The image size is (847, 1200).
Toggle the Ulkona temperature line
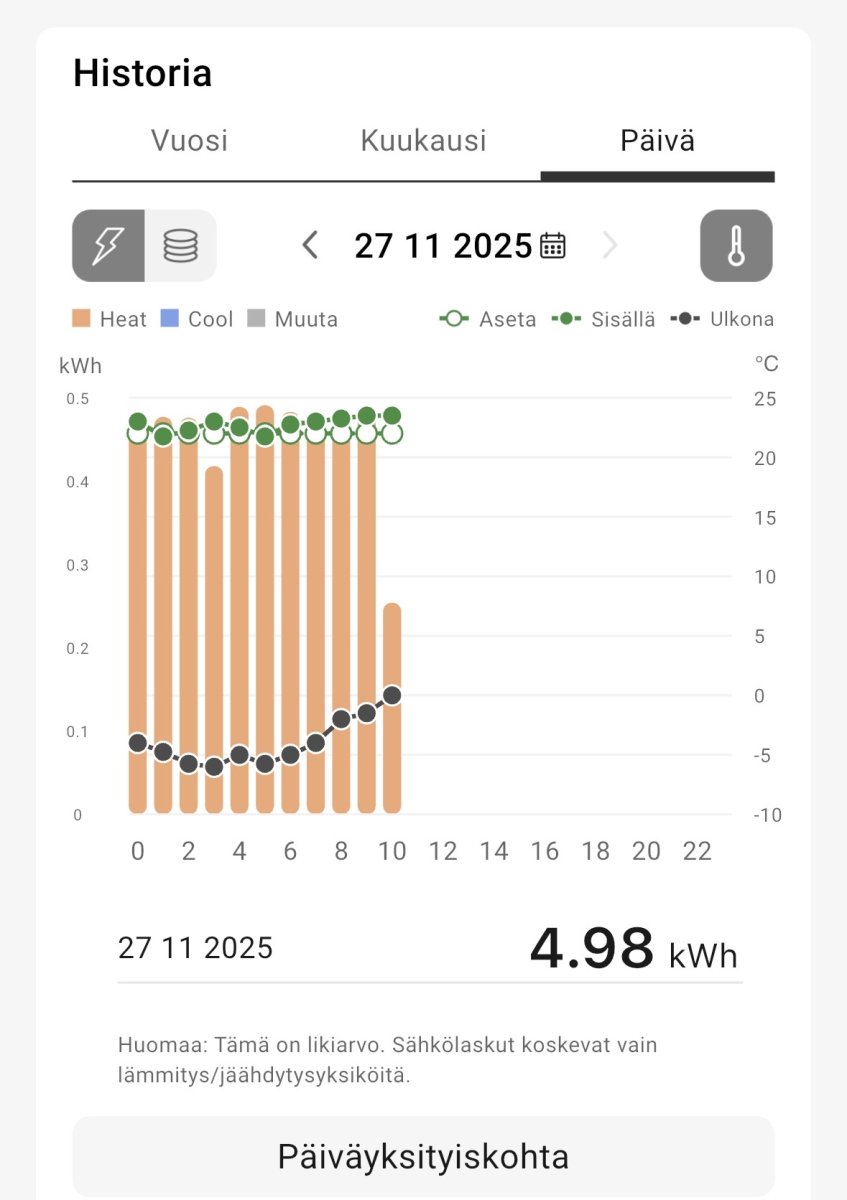[723, 320]
